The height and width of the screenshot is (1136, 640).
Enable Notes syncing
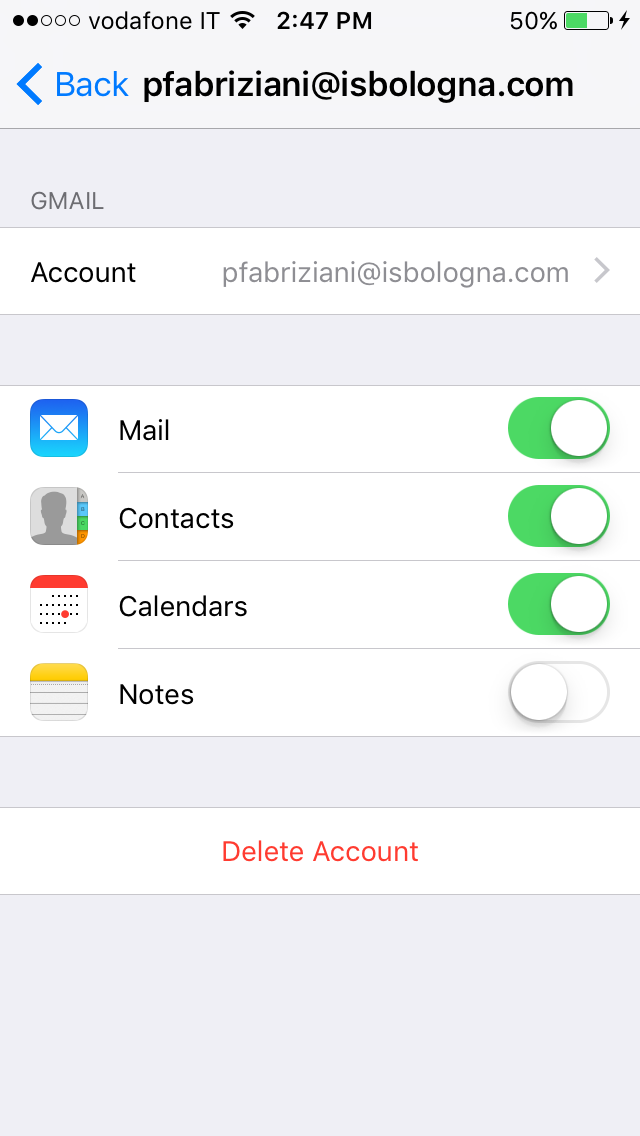[558, 692]
